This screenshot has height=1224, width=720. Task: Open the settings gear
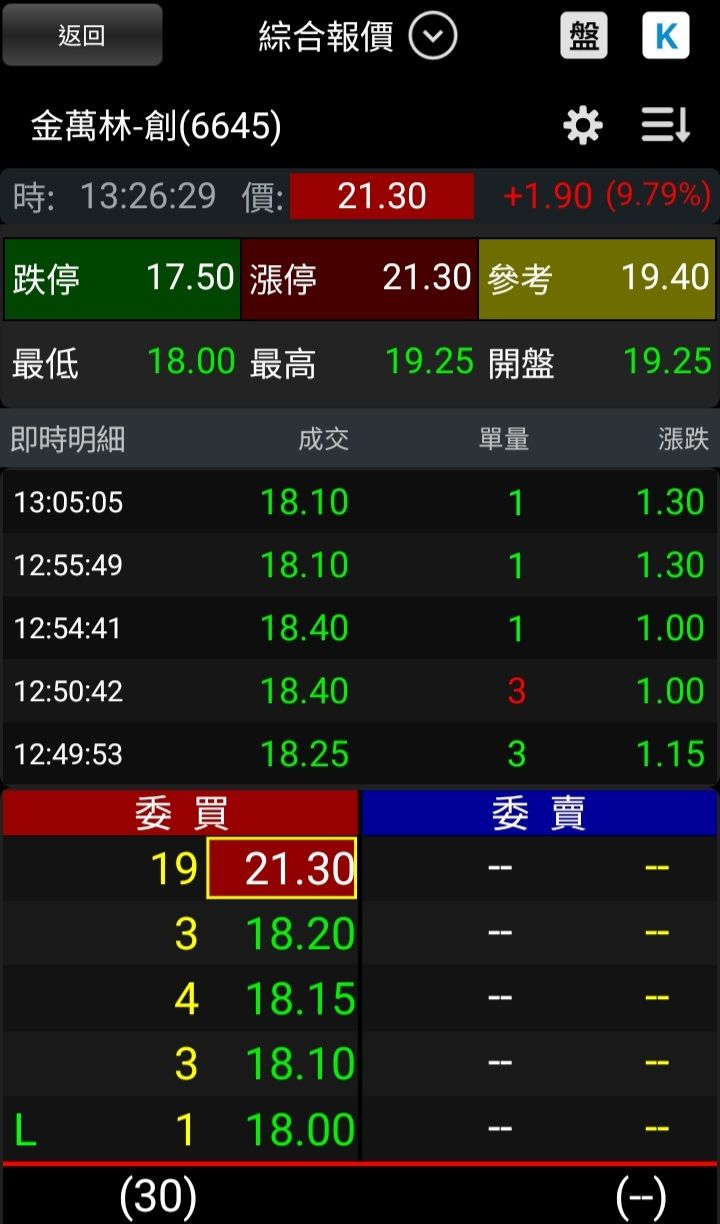pos(583,126)
